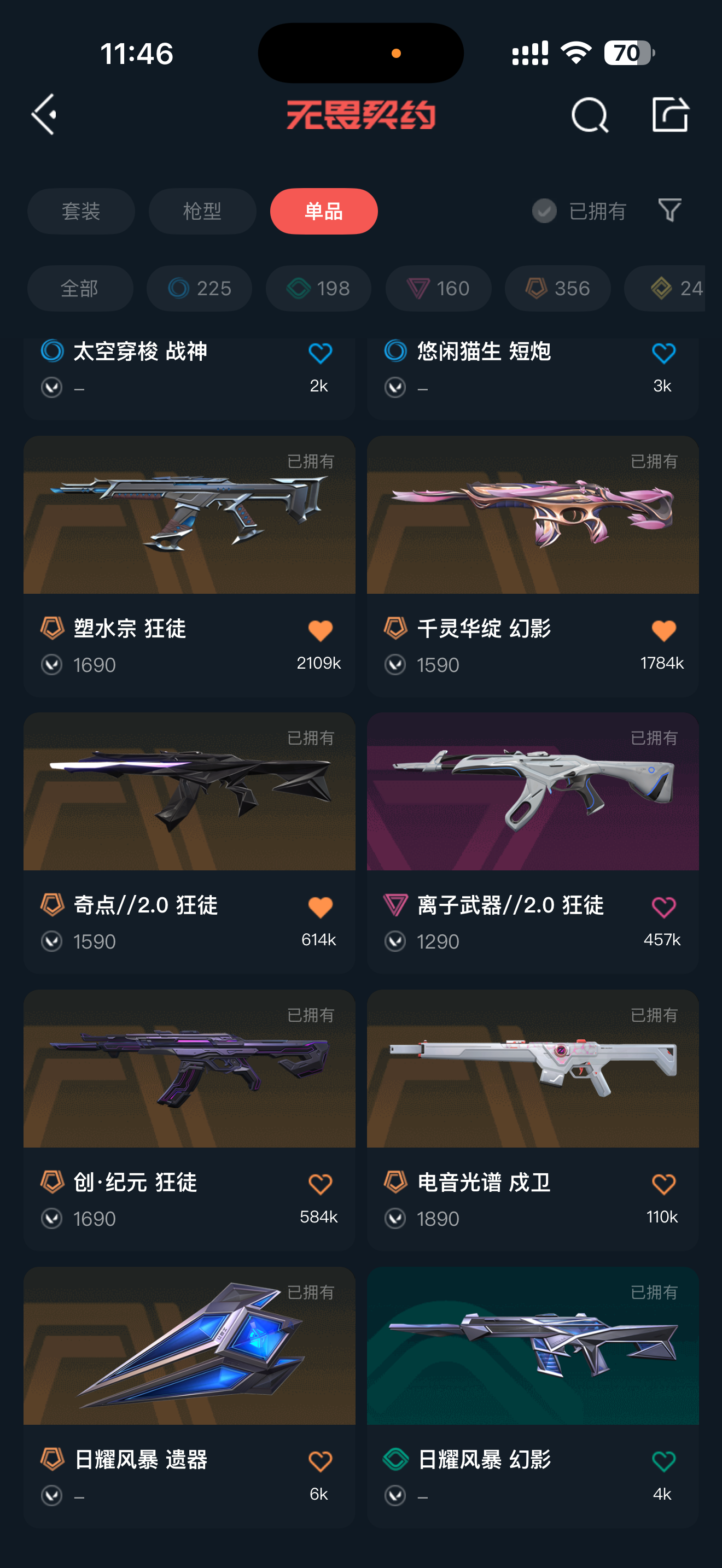This screenshot has height=1568, width=722.
Task: Switch to the 枪型 tab
Action: click(202, 211)
